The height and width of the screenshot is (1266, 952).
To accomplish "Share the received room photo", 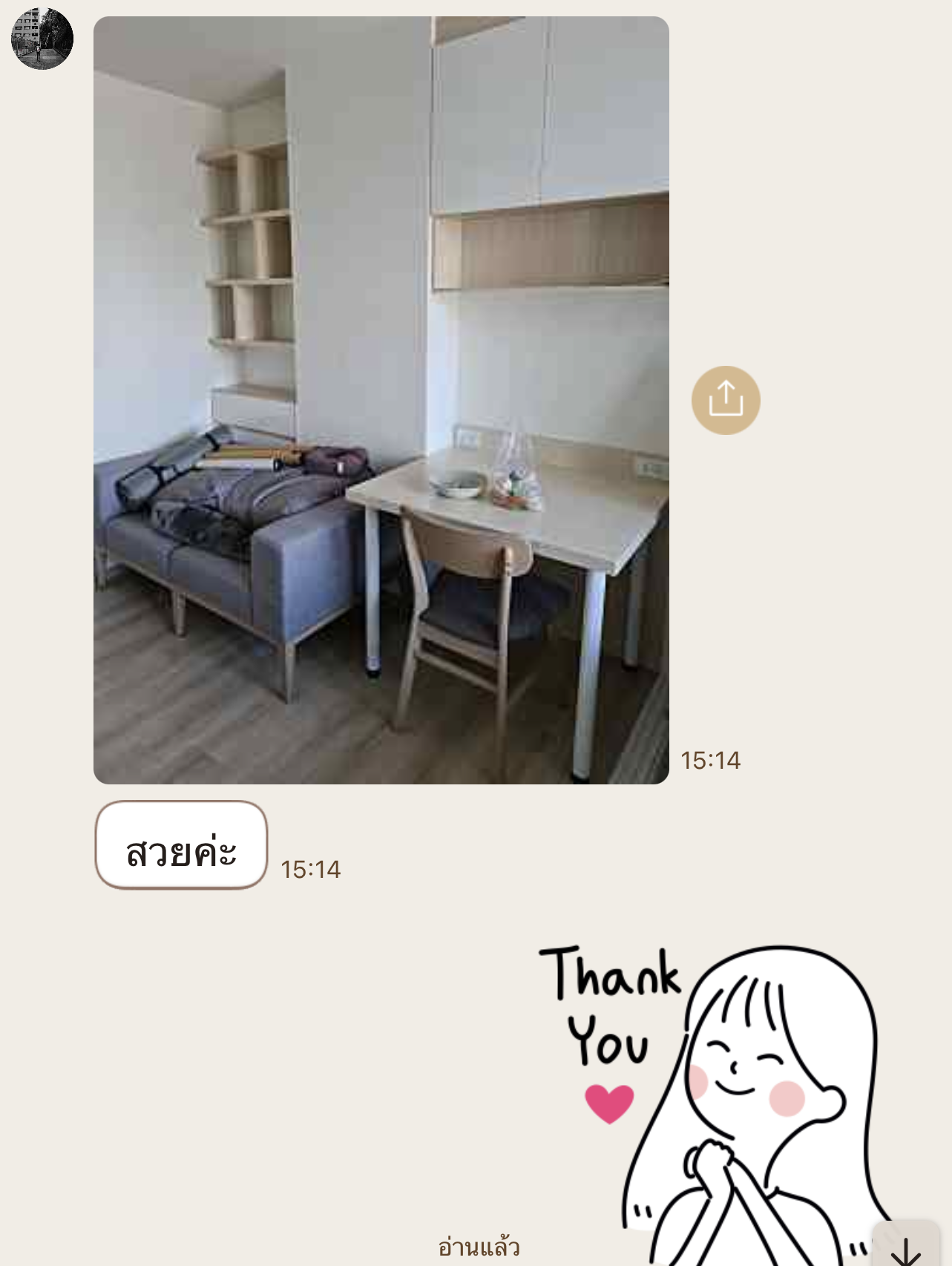I will (x=725, y=400).
